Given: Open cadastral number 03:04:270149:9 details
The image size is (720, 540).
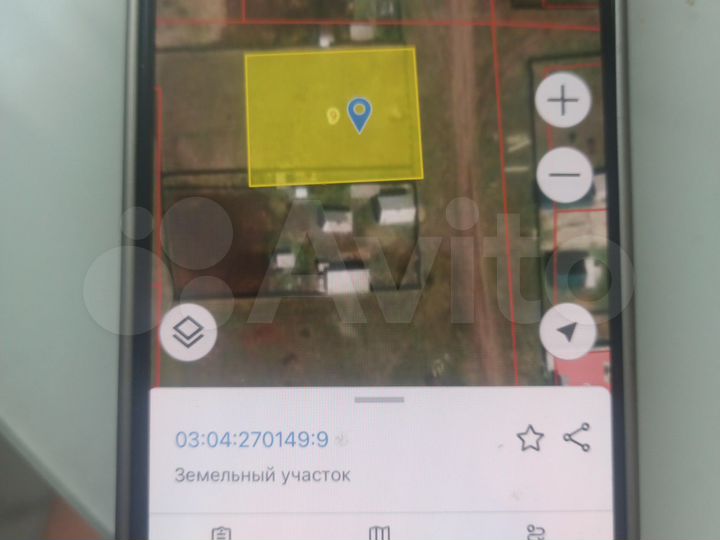Looking at the screenshot, I should (x=252, y=438).
